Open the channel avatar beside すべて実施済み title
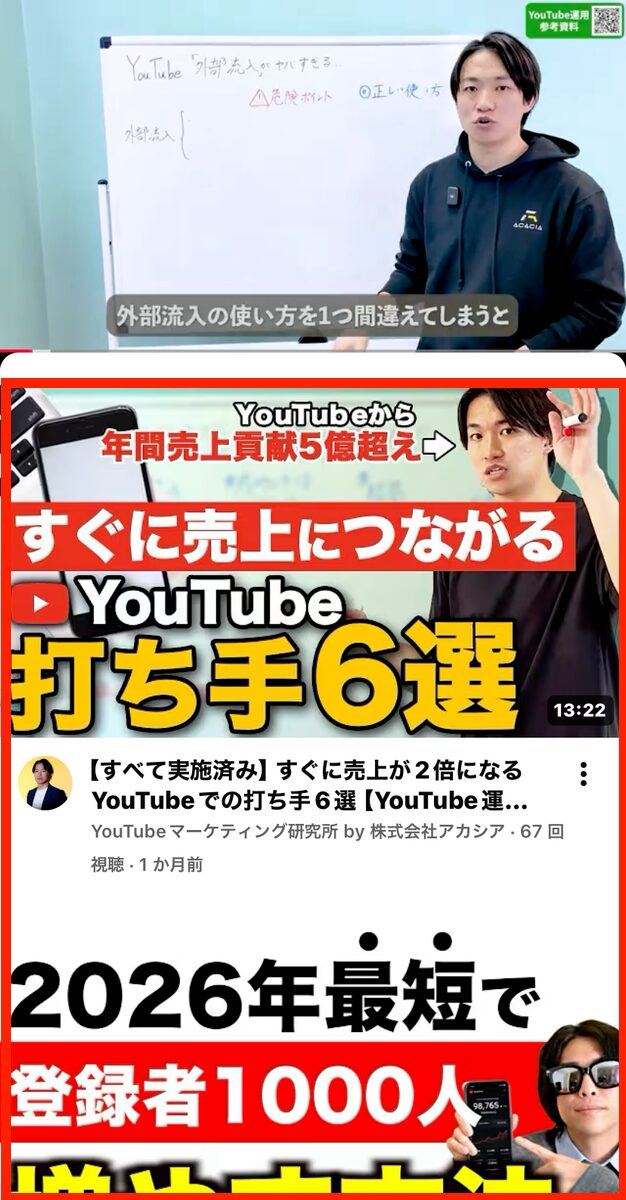 click(45, 783)
